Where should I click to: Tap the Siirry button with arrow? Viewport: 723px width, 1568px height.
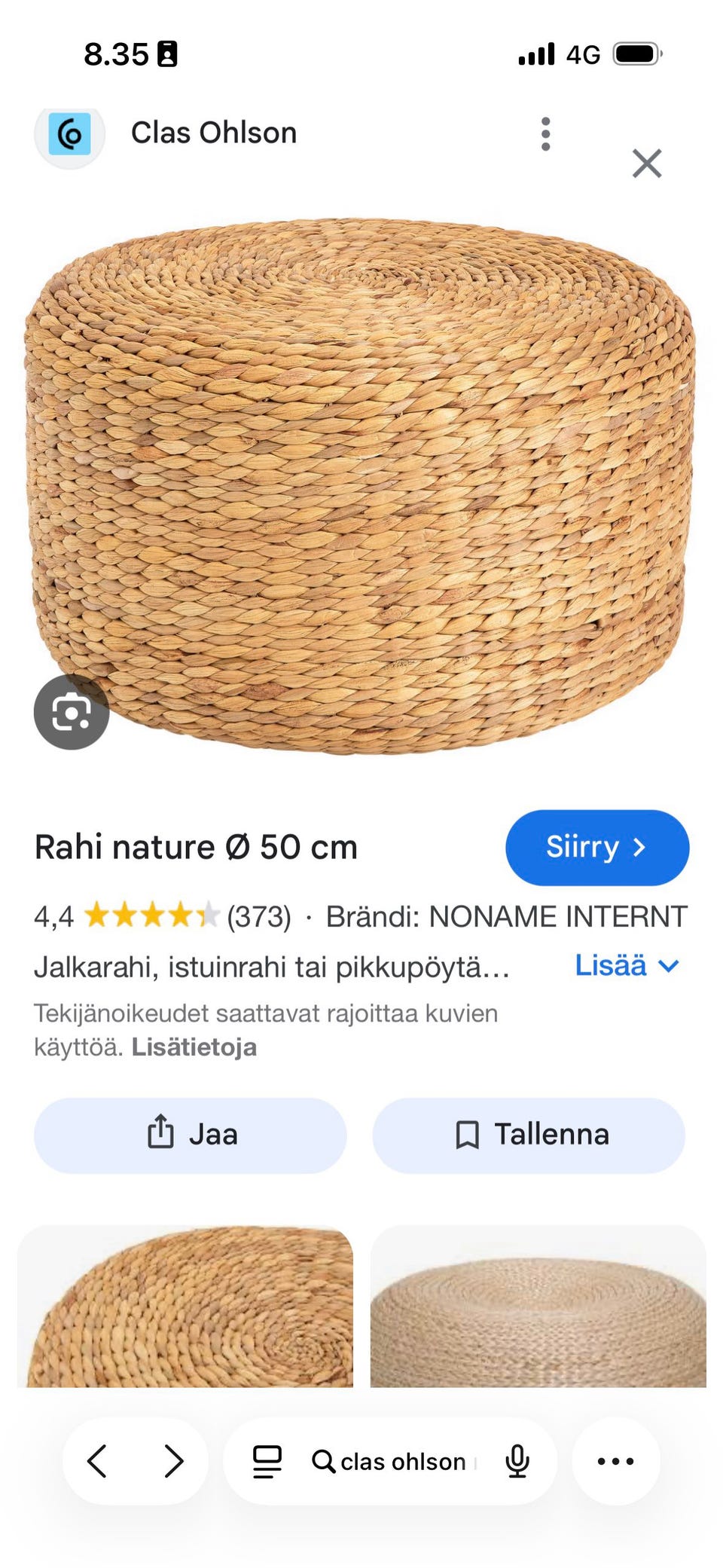coord(596,847)
